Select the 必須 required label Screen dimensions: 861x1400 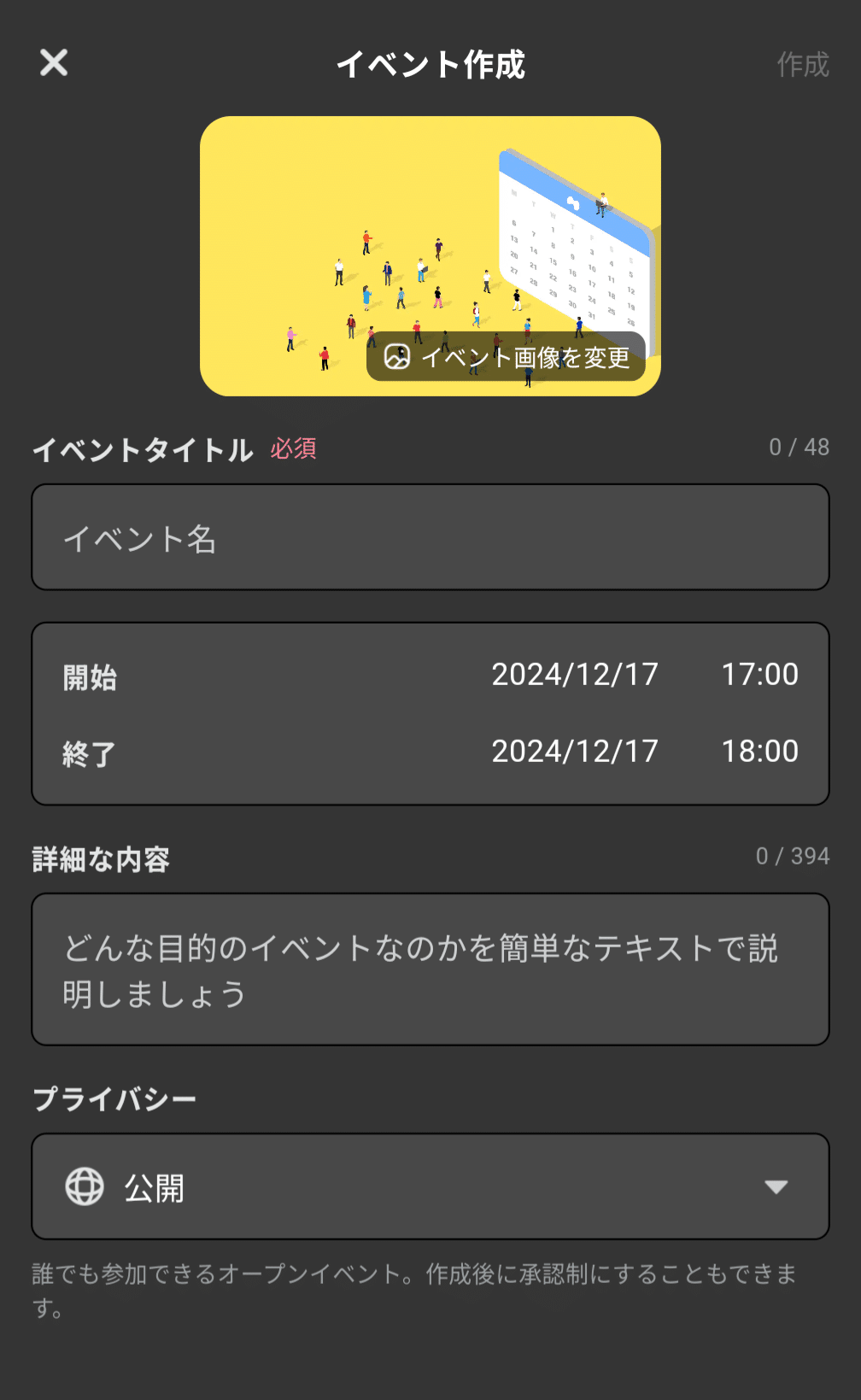coord(294,448)
